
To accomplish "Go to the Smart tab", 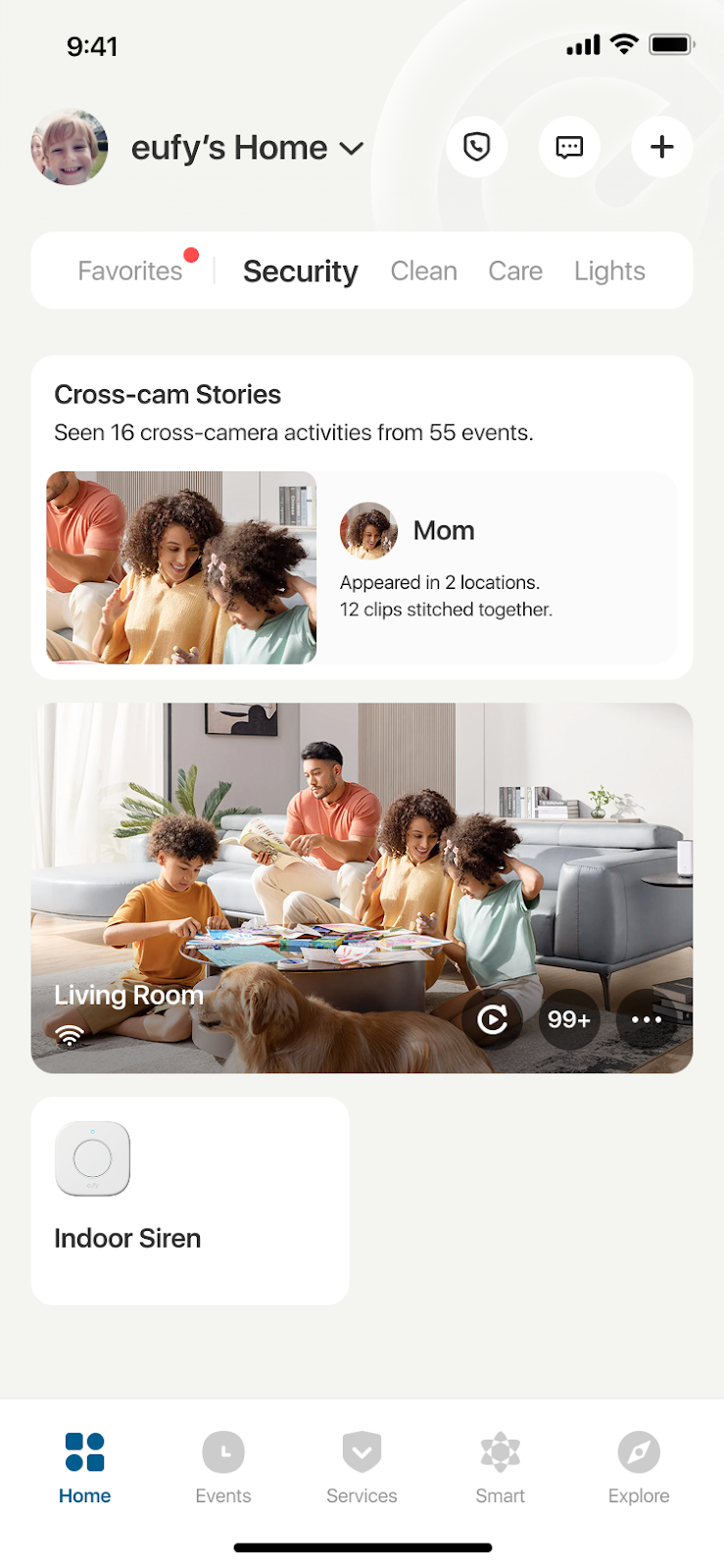I will (x=501, y=1466).
